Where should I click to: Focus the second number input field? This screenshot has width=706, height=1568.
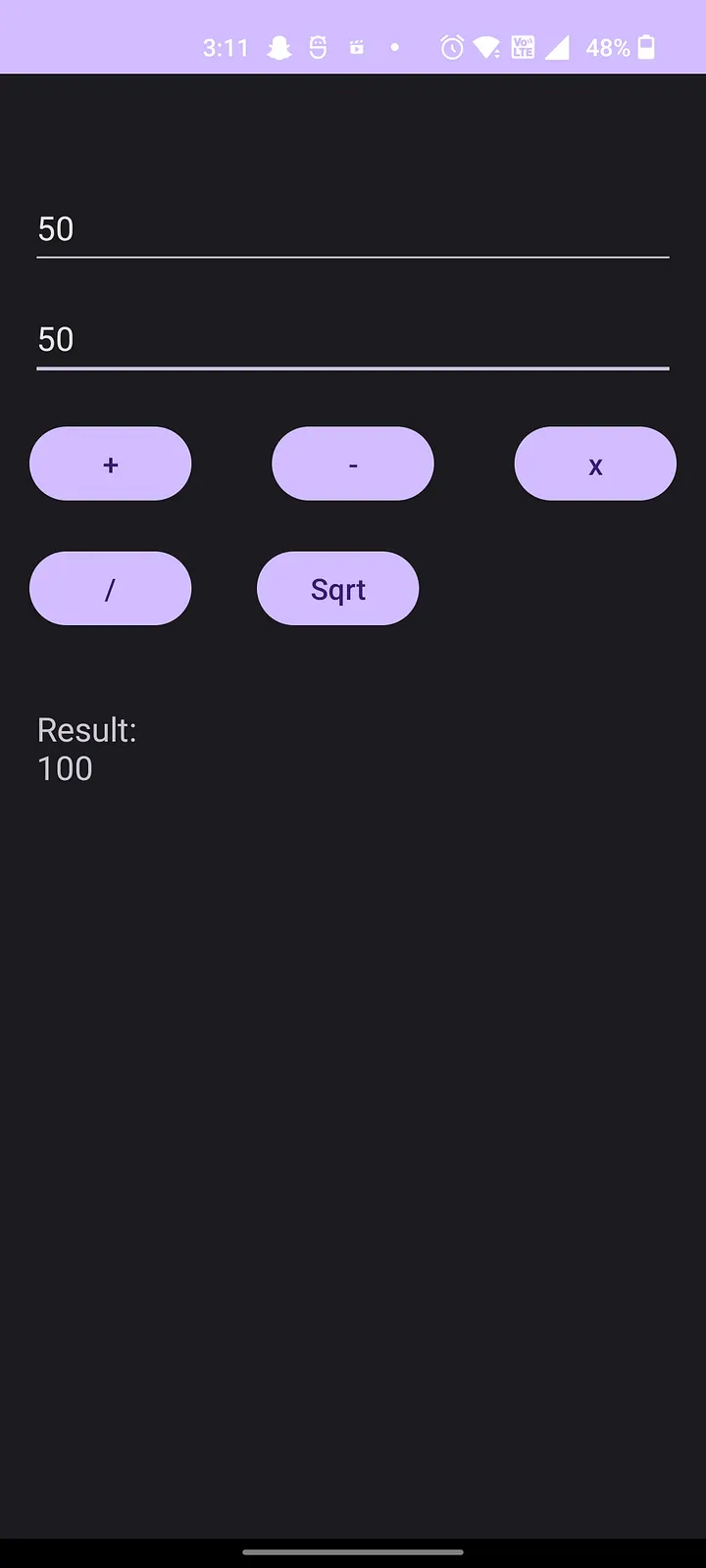point(352,339)
